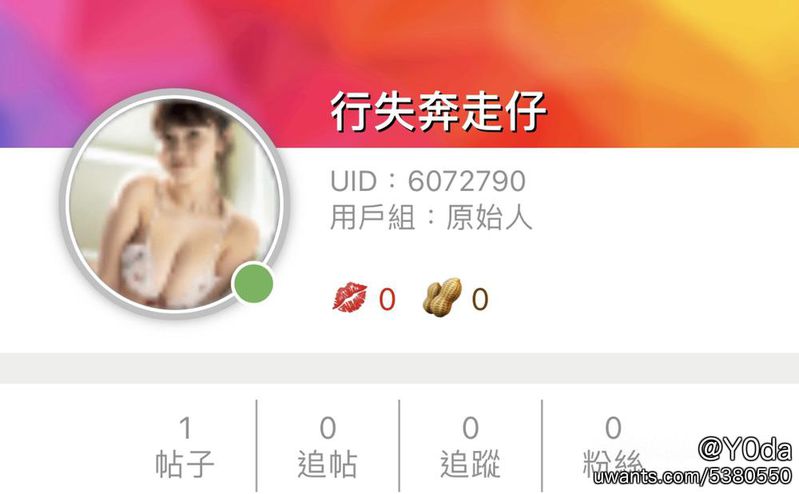The height and width of the screenshot is (494, 799).
Task: Open the 粉絲 followers list
Action: pos(613,446)
